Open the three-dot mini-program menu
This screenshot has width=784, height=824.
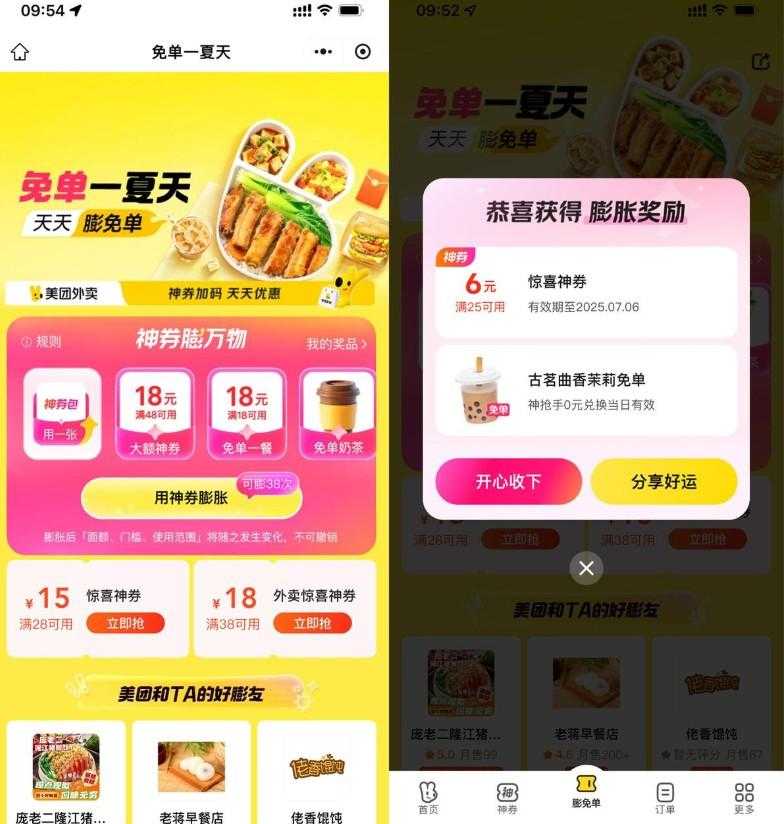click(323, 52)
